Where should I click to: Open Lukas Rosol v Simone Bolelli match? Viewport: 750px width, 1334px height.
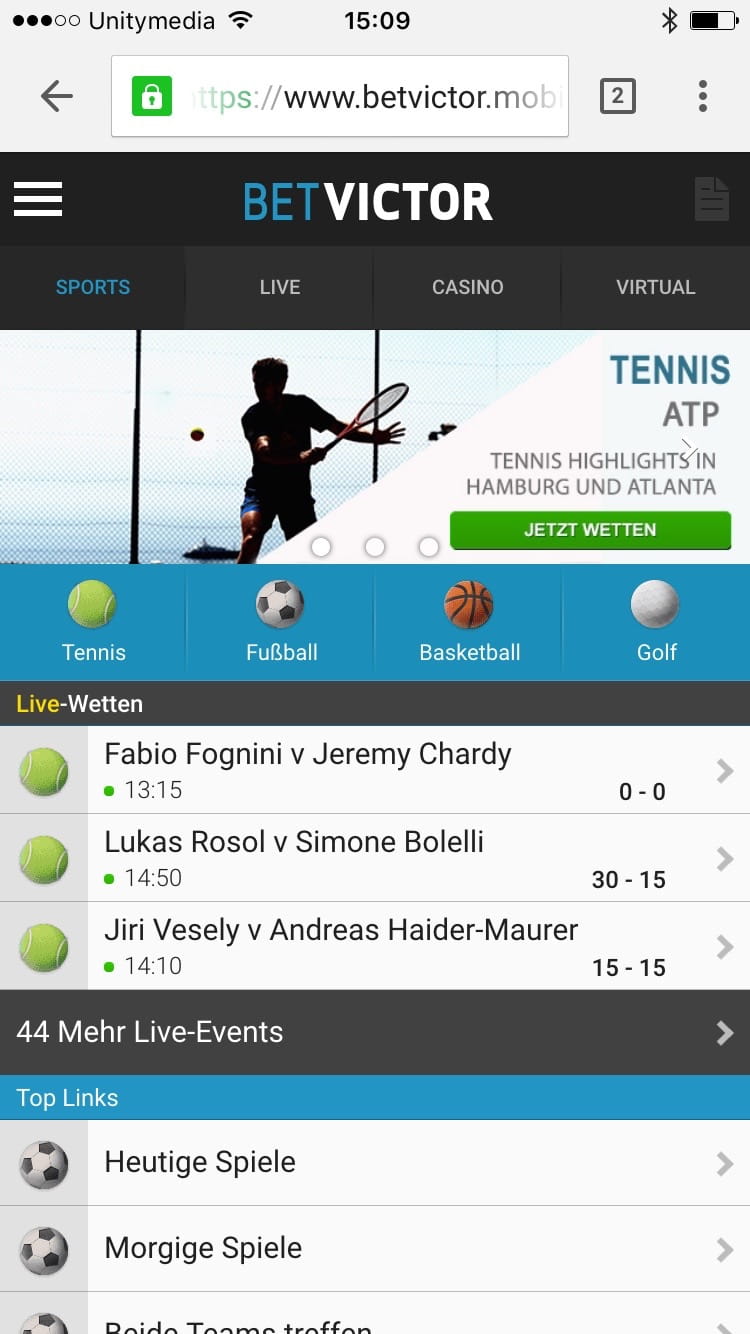[375, 858]
